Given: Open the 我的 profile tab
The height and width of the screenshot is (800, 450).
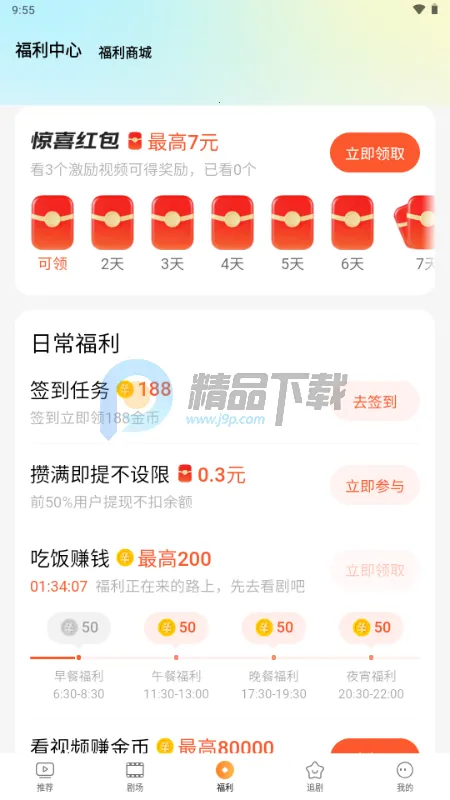Looking at the screenshot, I should 405,777.
